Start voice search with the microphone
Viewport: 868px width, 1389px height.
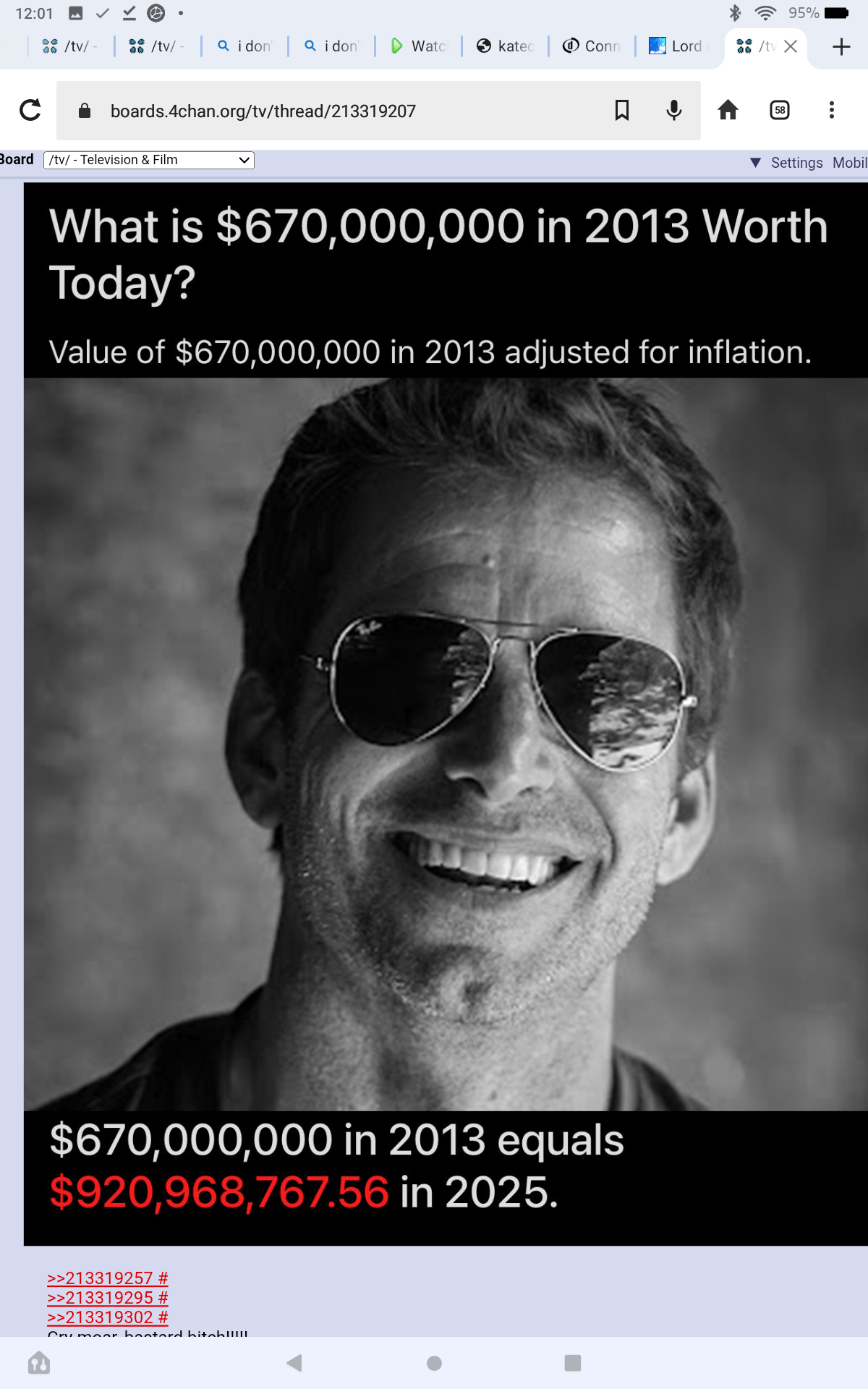(673, 110)
